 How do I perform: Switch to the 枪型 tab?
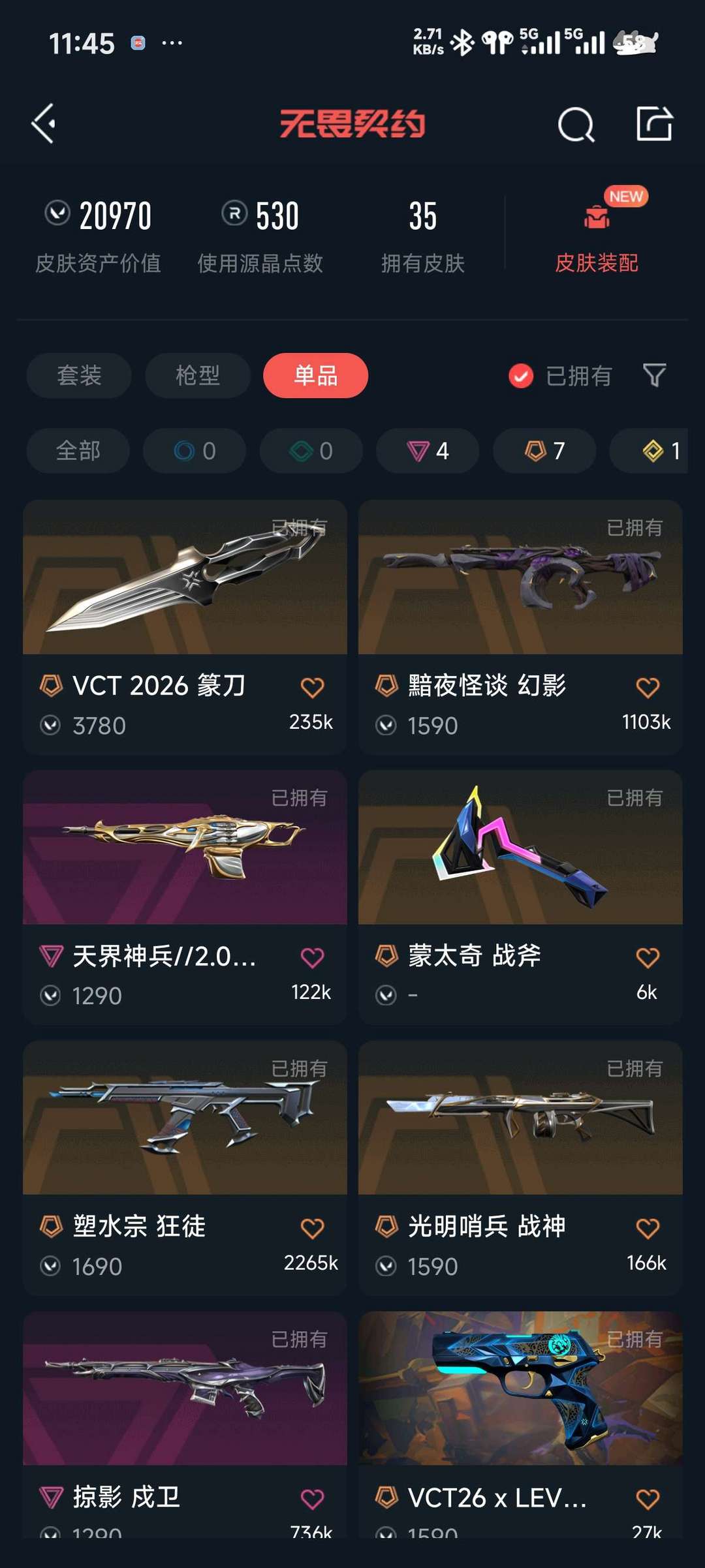pos(197,376)
